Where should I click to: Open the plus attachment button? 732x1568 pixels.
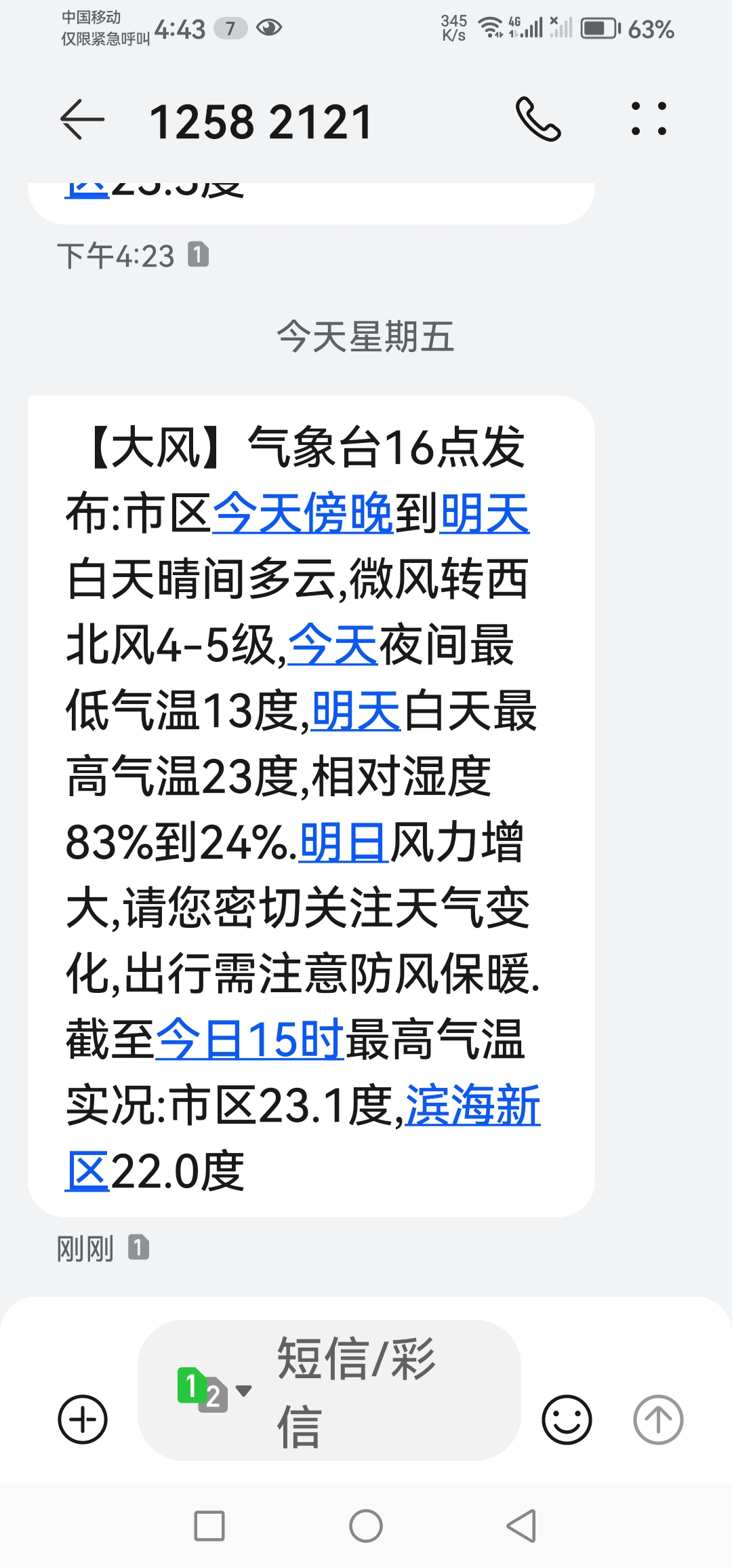click(83, 1419)
